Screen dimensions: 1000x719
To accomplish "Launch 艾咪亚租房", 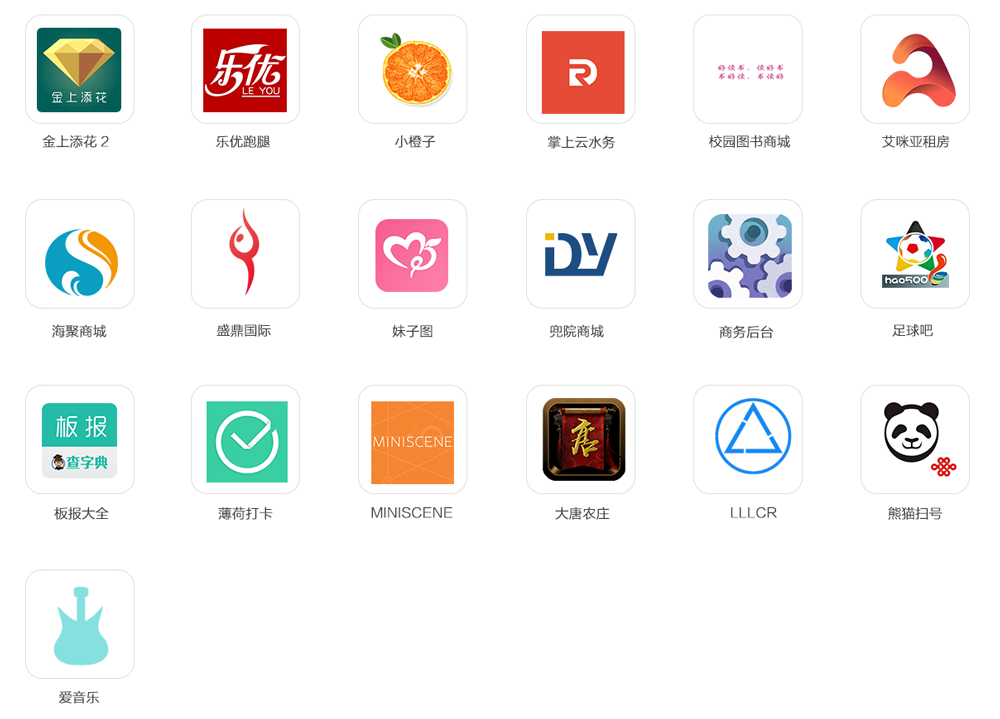I will click(x=914, y=69).
